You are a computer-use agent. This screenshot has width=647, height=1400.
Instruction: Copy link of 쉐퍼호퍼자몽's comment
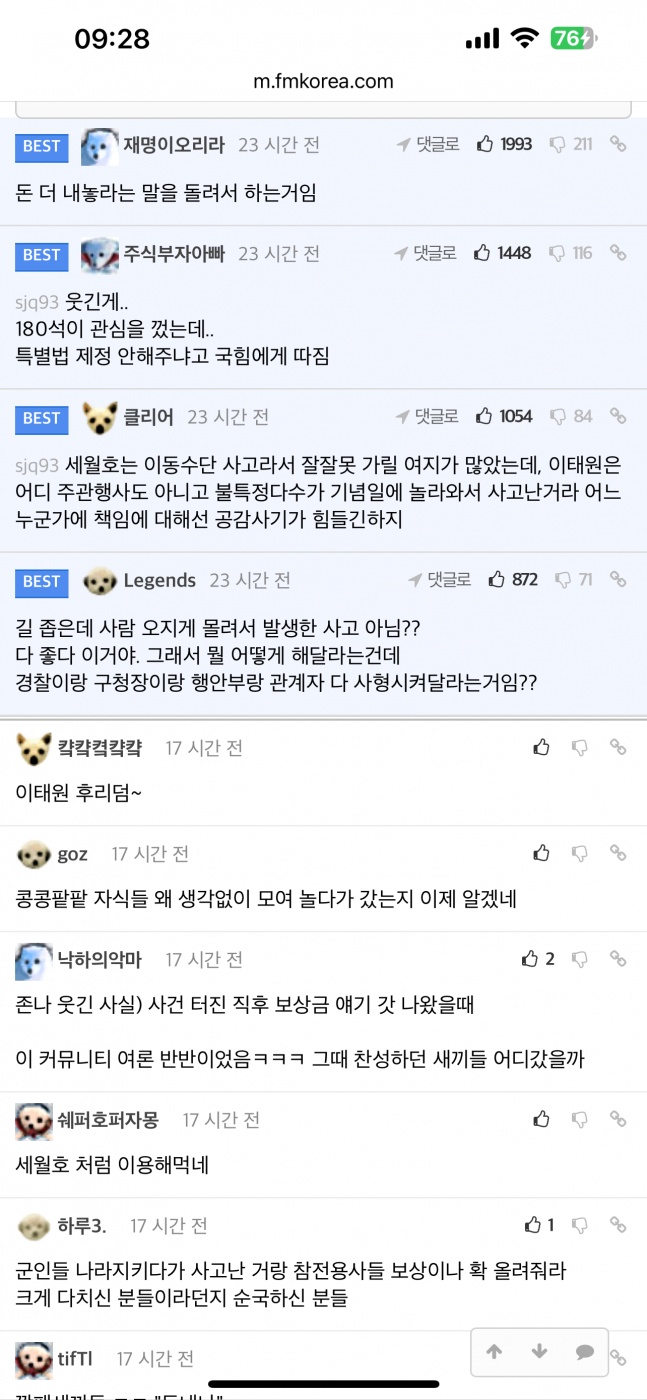click(x=618, y=1119)
